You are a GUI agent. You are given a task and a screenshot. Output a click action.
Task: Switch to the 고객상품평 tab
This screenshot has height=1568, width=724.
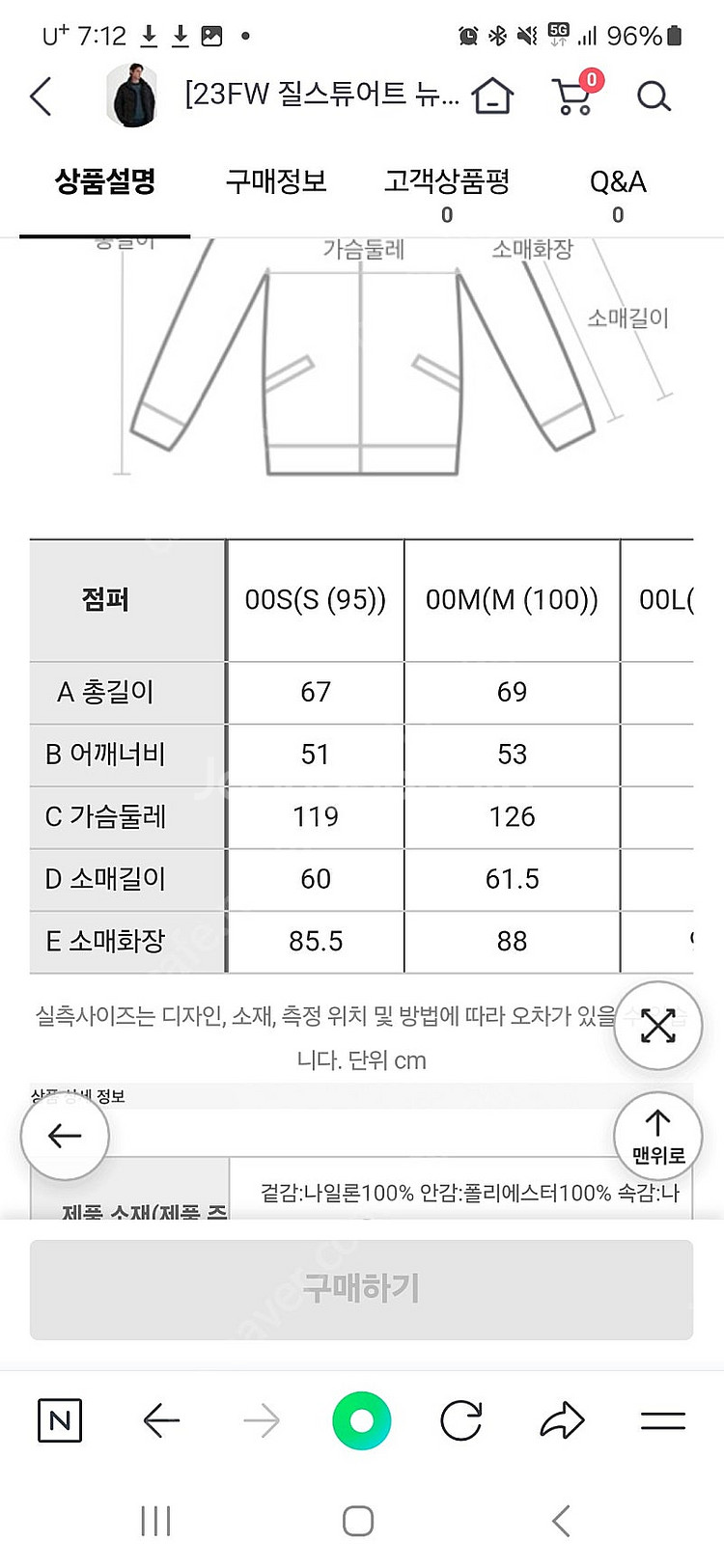click(447, 193)
